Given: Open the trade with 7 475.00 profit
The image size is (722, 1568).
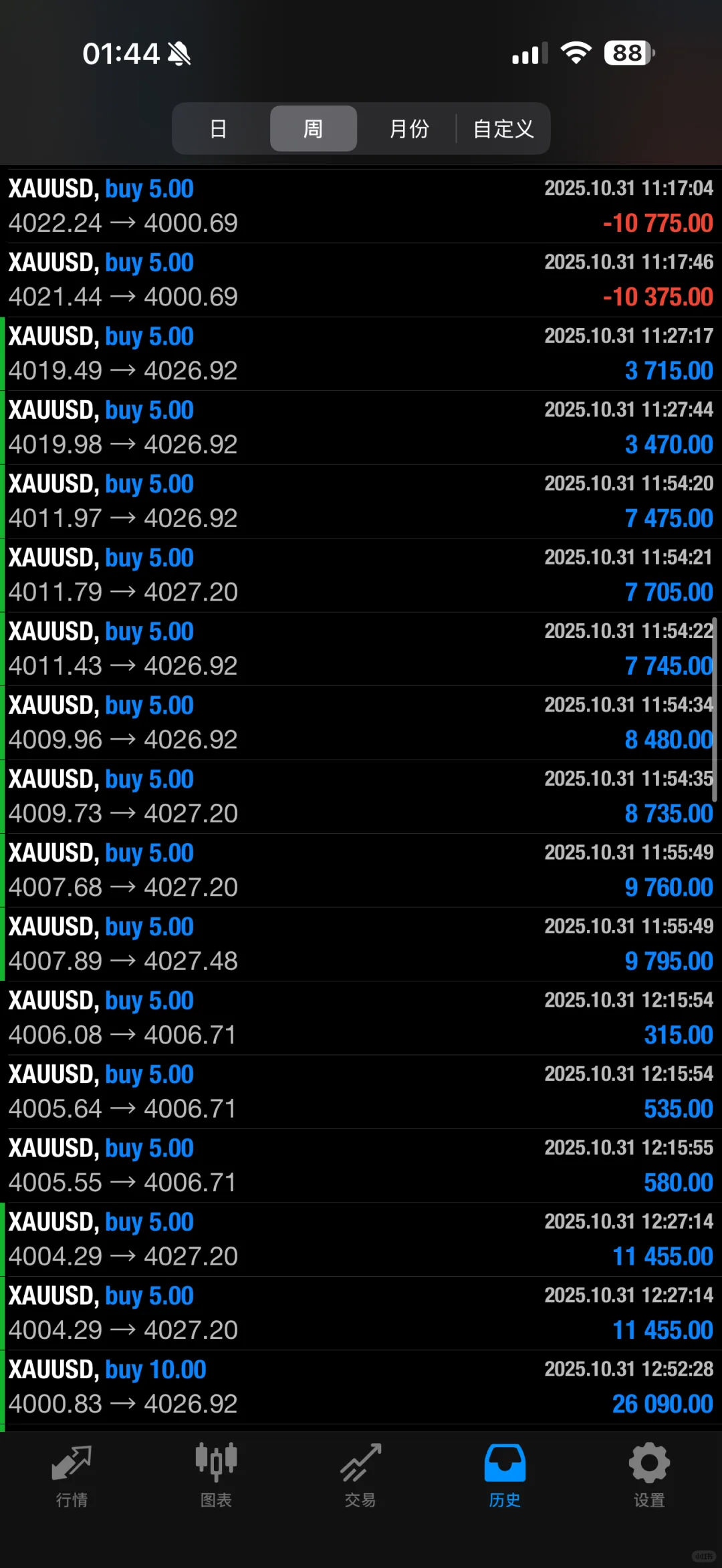Looking at the screenshot, I should 361,501.
